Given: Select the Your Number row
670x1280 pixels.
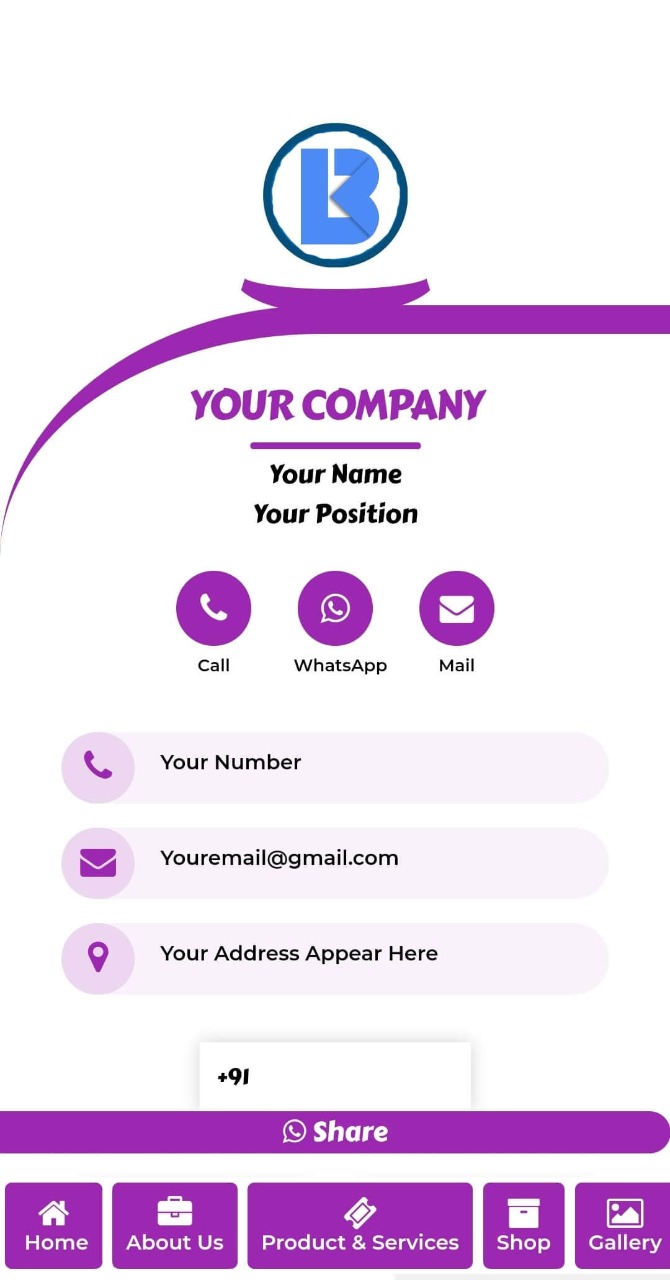Looking at the screenshot, I should pyautogui.click(x=335, y=767).
